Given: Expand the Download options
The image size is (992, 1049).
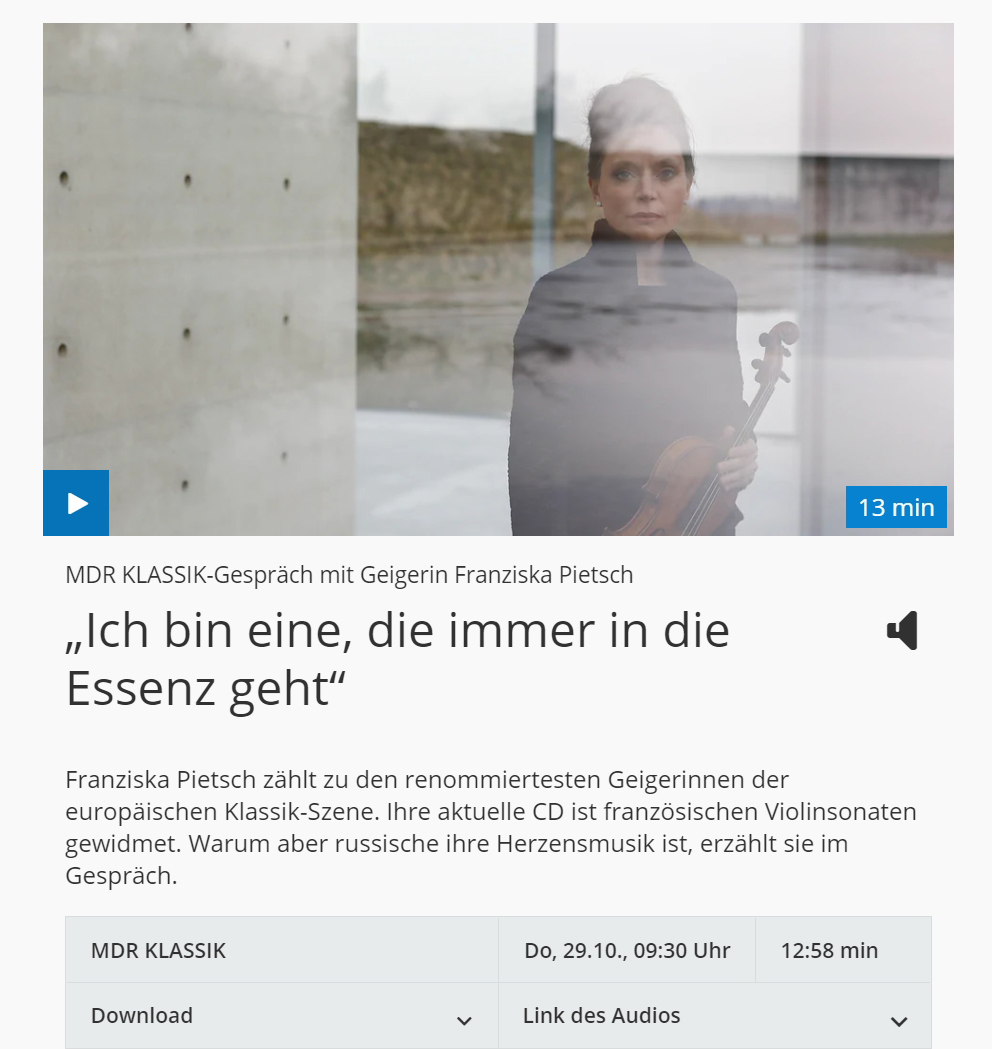Looking at the screenshot, I should (x=281, y=1017).
